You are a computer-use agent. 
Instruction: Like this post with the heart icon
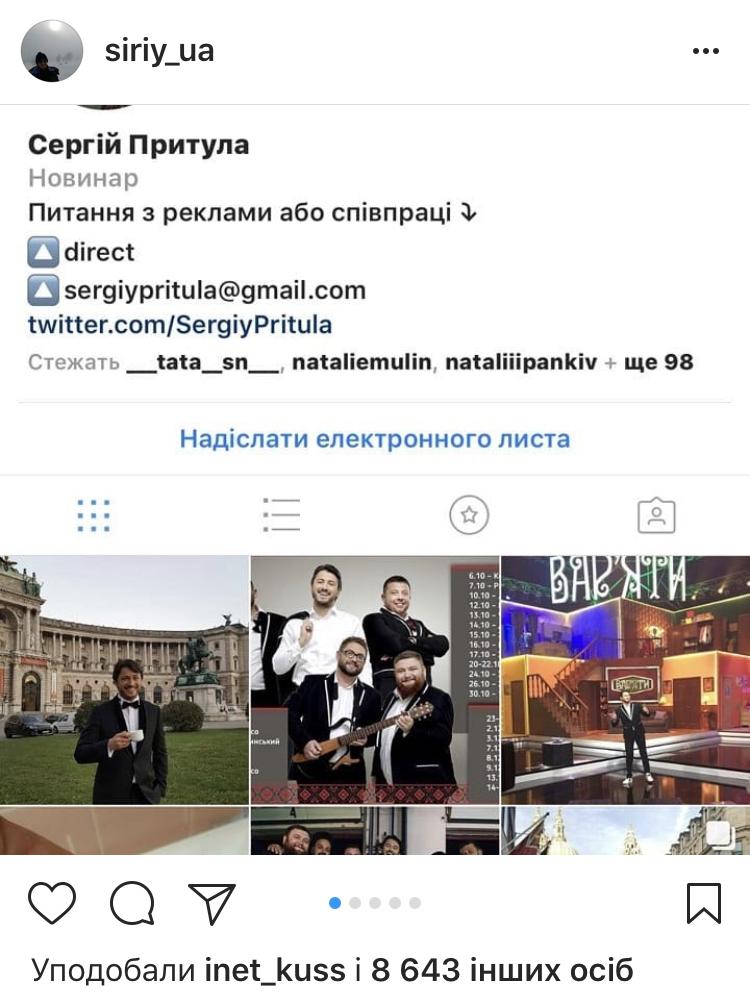(x=52, y=903)
